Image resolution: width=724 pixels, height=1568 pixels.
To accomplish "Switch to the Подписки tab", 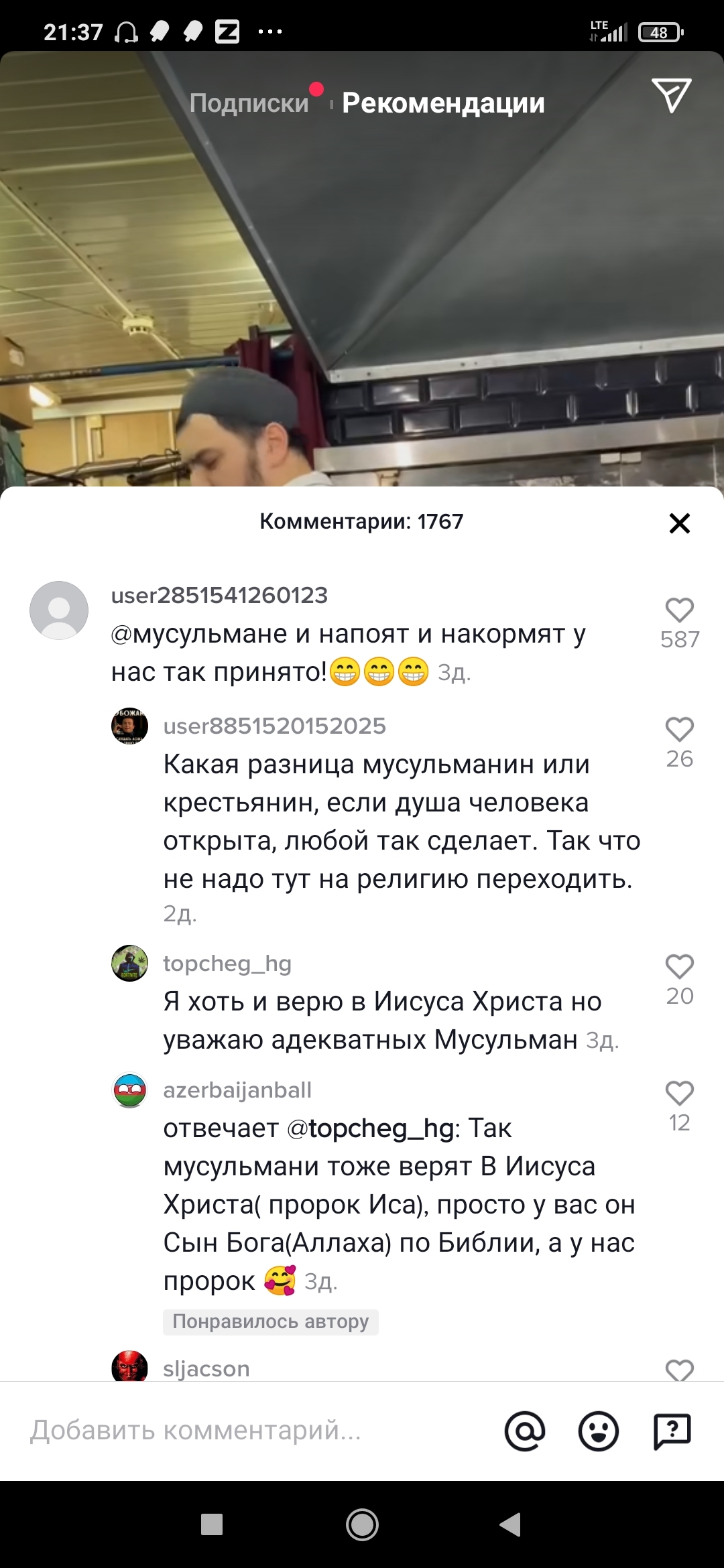I will [x=249, y=103].
